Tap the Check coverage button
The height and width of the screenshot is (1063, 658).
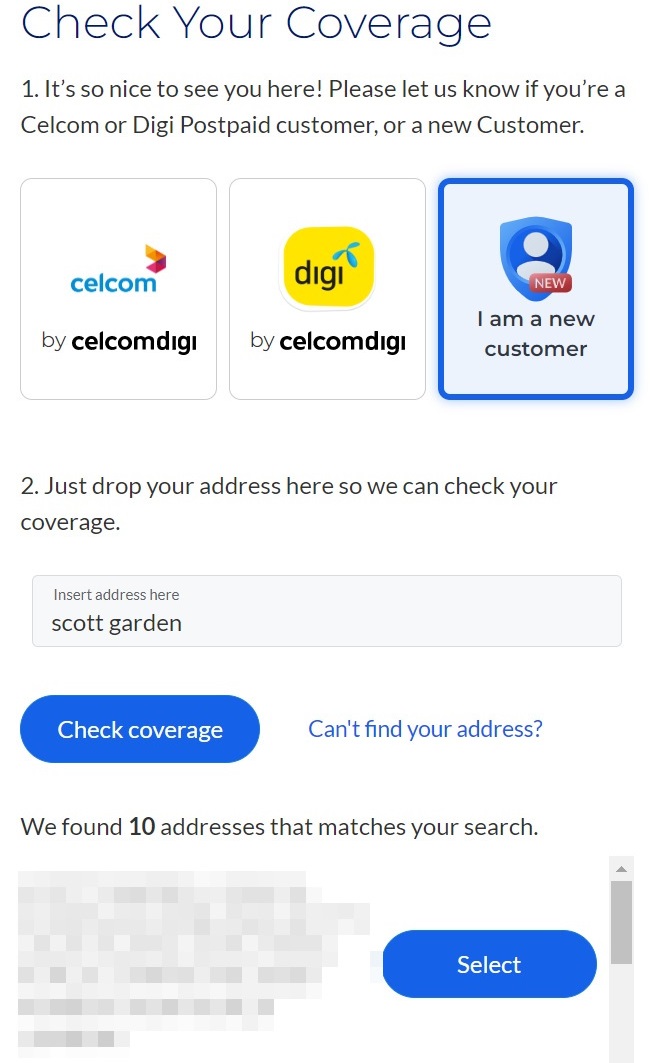tap(140, 729)
